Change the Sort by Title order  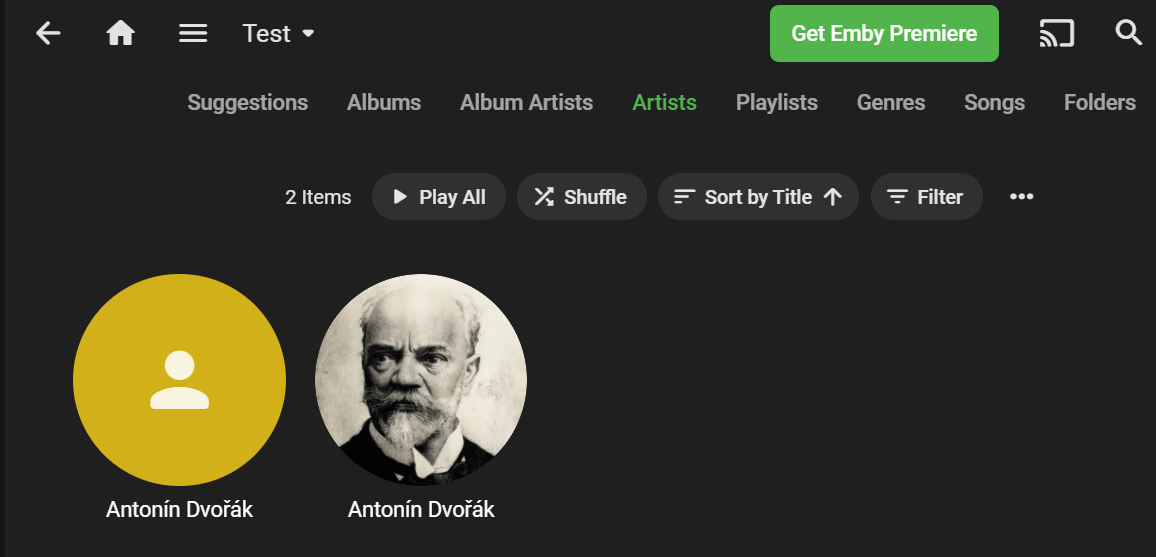point(758,197)
